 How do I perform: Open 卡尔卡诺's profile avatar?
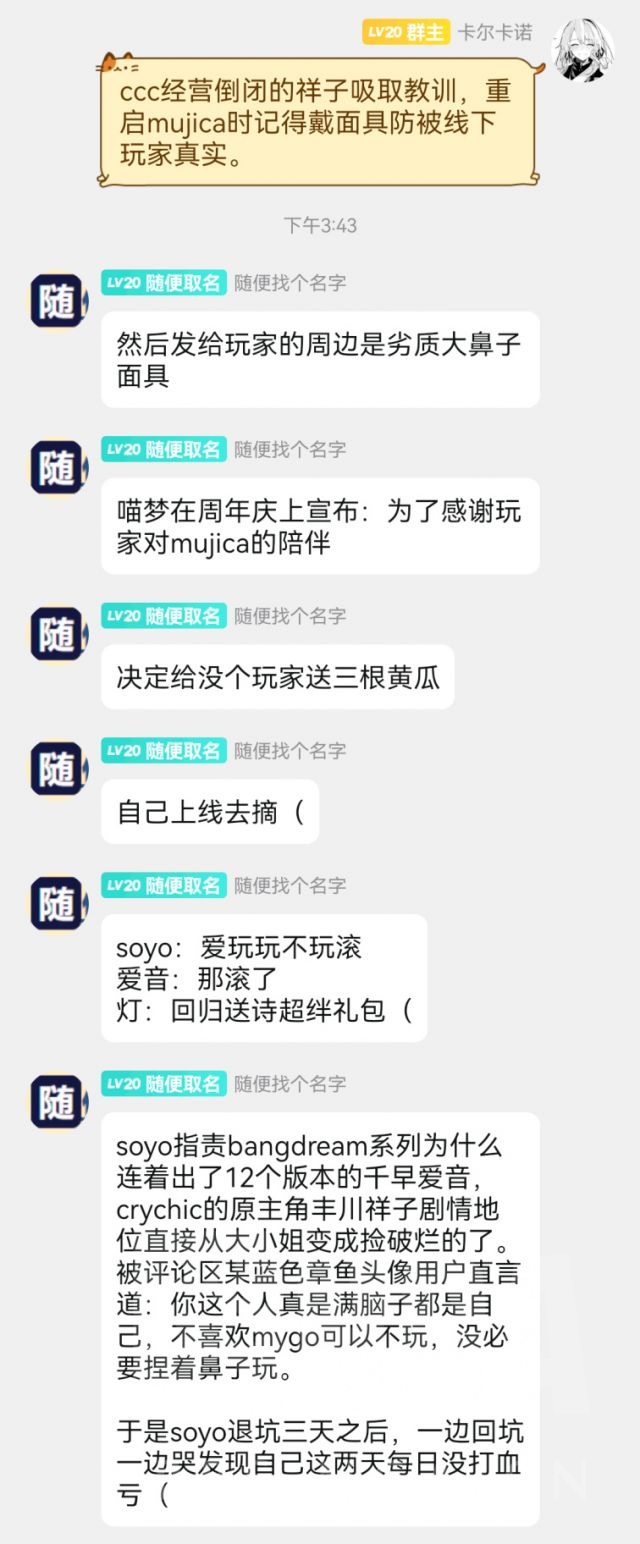point(583,50)
